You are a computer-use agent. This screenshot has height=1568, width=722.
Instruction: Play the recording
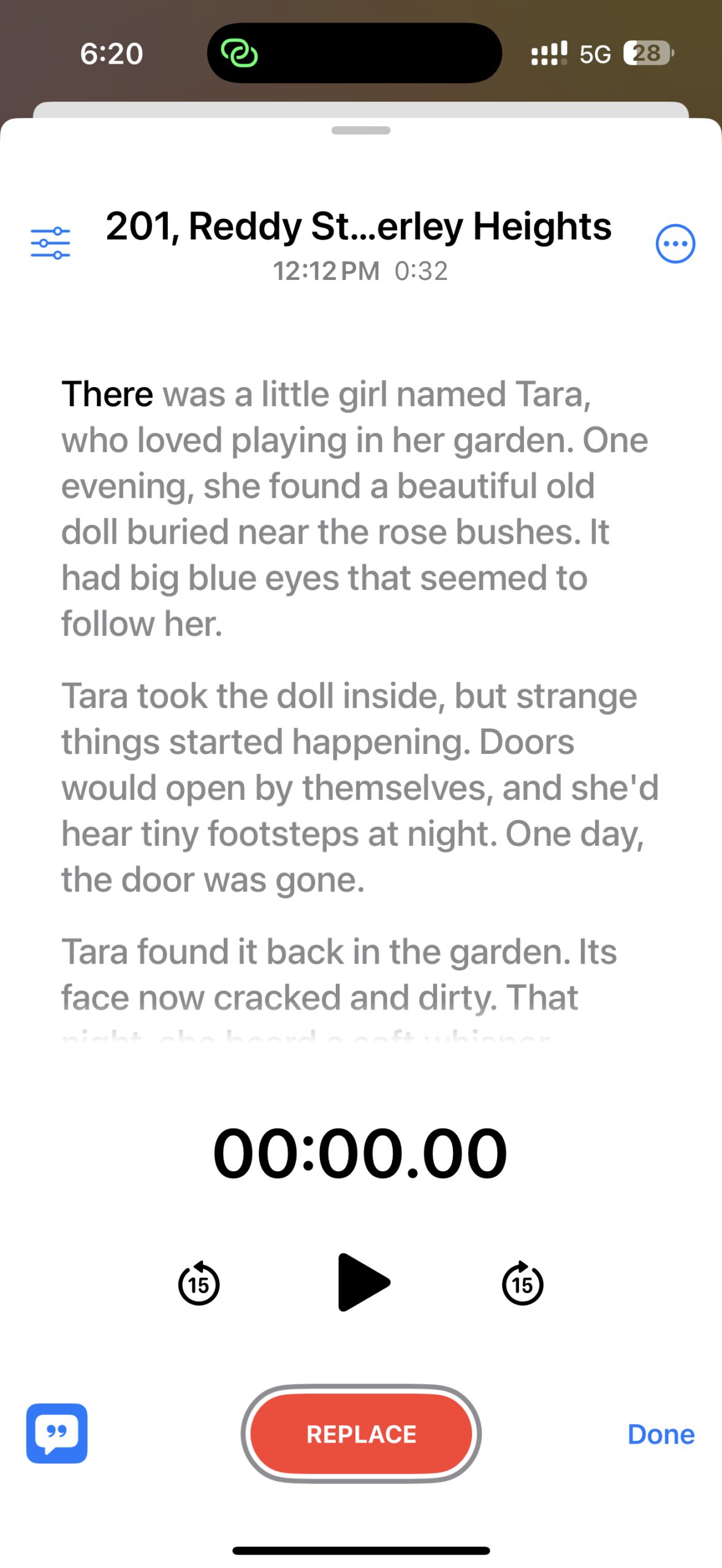[362, 1283]
